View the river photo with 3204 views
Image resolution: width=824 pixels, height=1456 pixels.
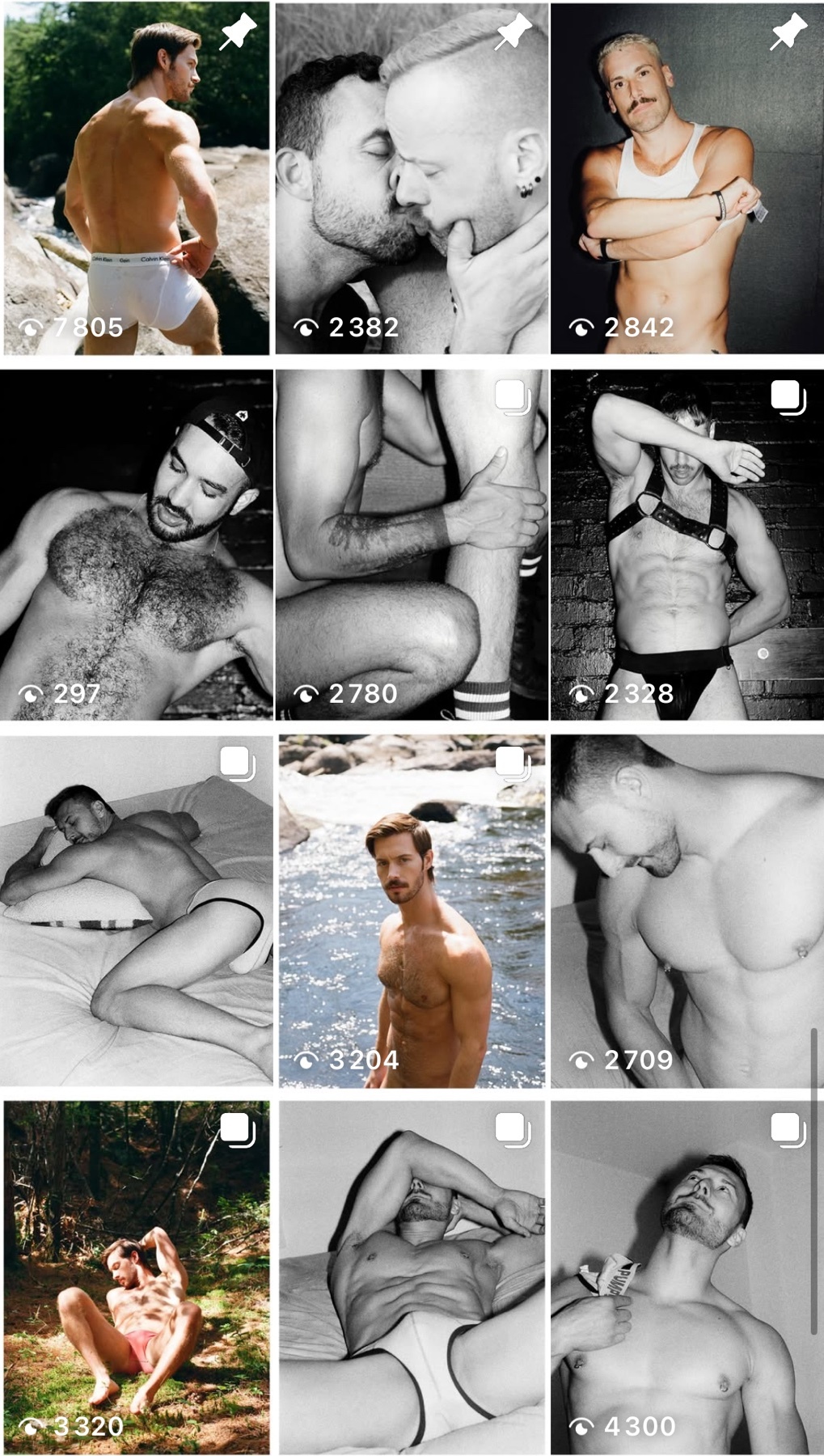click(412, 911)
